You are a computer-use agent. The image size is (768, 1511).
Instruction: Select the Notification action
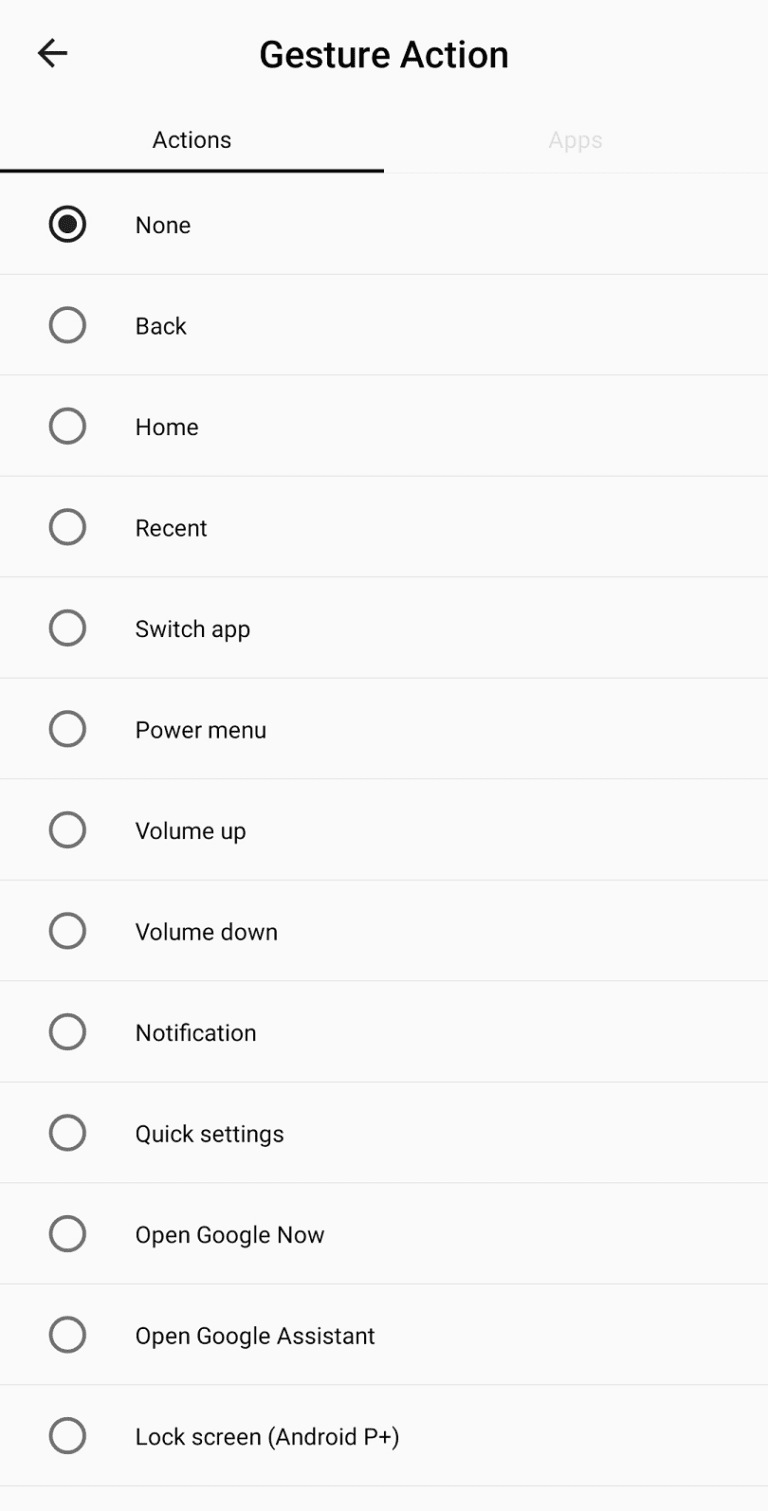click(x=67, y=1031)
